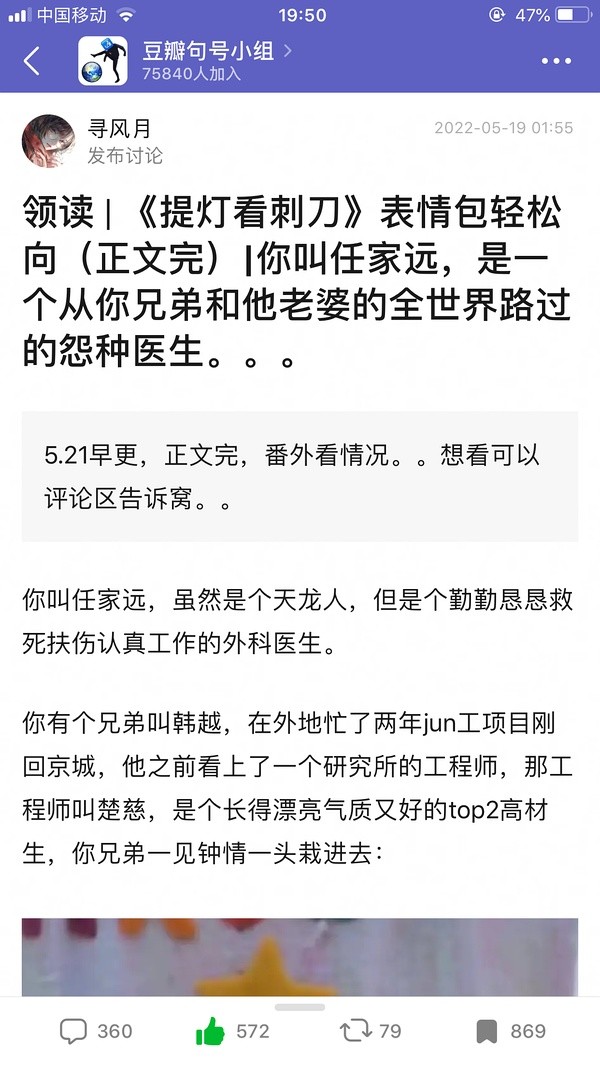The image size is (600, 1066).
Task: Open 寻风月's profile avatar
Action: (x=48, y=141)
